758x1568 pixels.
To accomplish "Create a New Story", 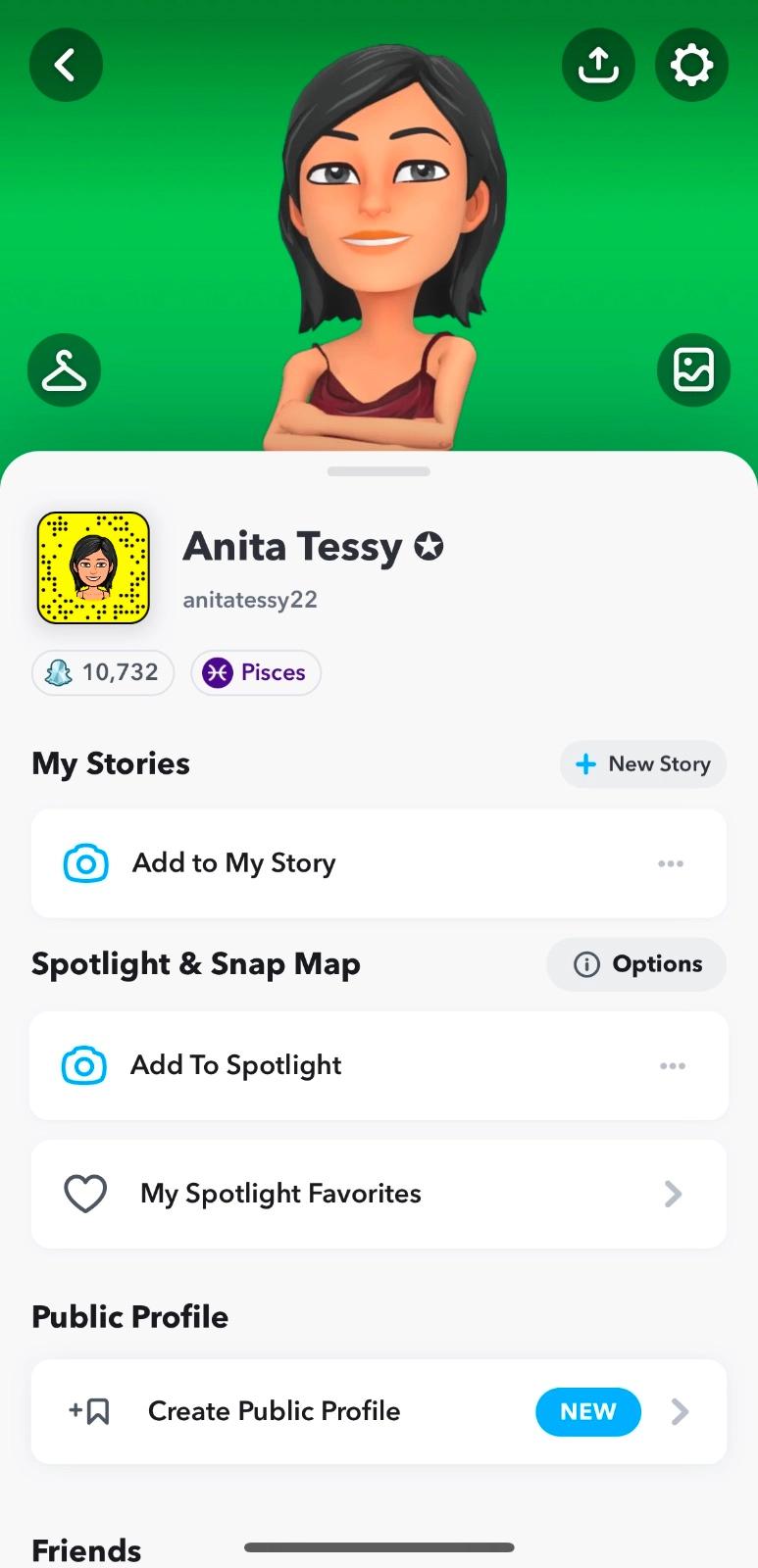I will (643, 764).
